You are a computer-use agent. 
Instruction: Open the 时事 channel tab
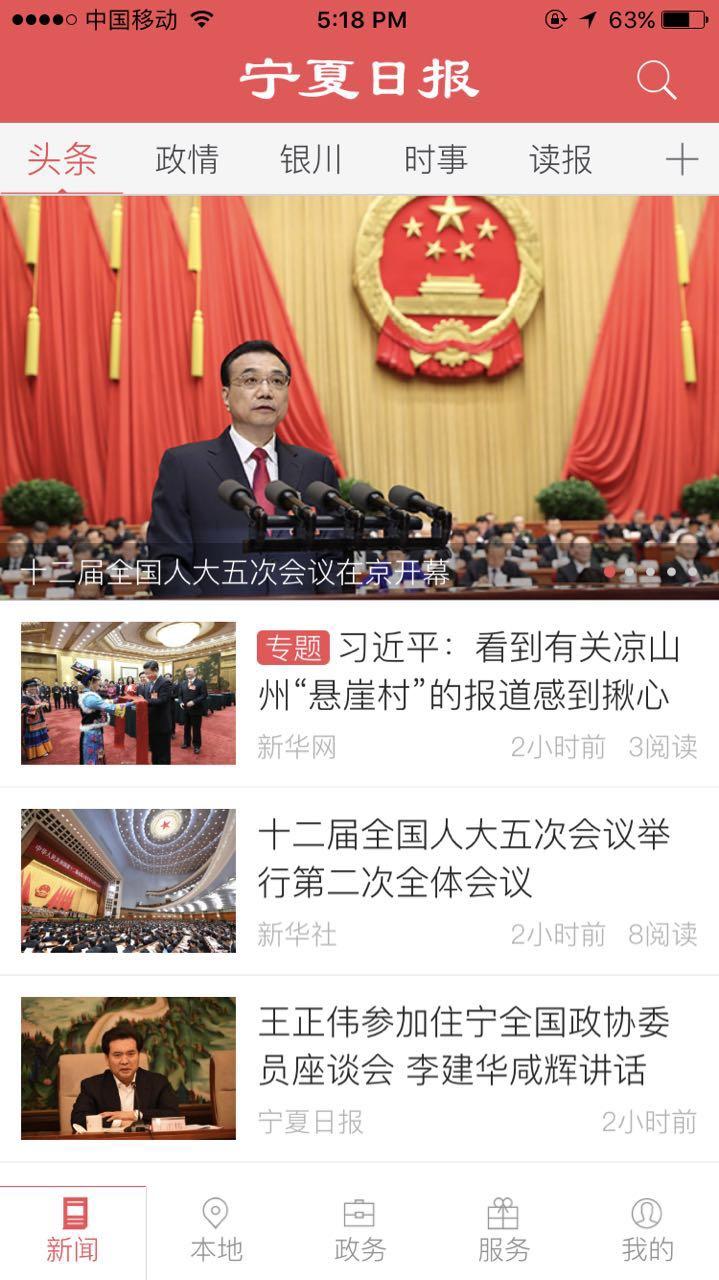(x=436, y=159)
